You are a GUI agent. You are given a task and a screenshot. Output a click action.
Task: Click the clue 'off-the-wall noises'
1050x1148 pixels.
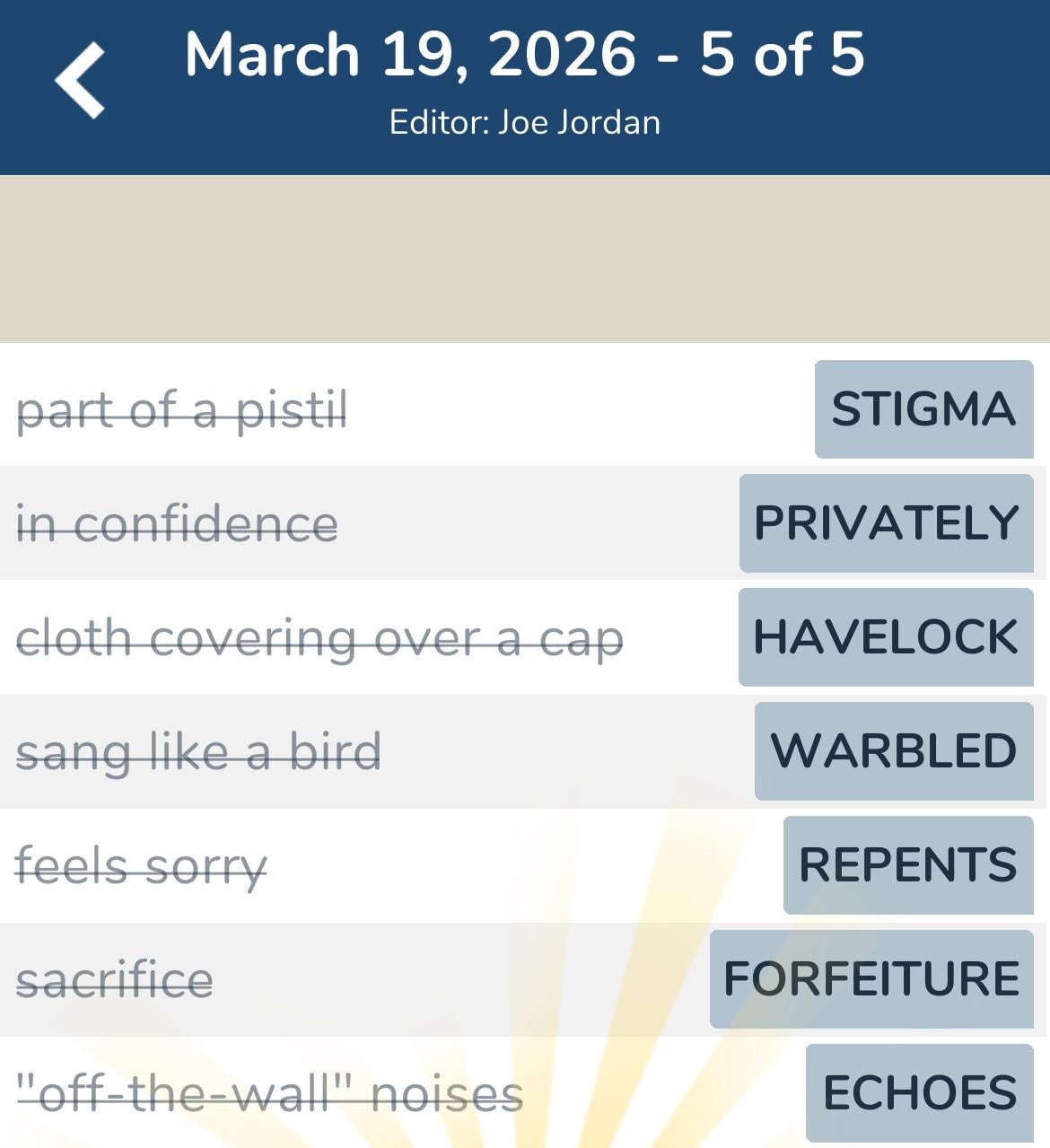tap(271, 1091)
